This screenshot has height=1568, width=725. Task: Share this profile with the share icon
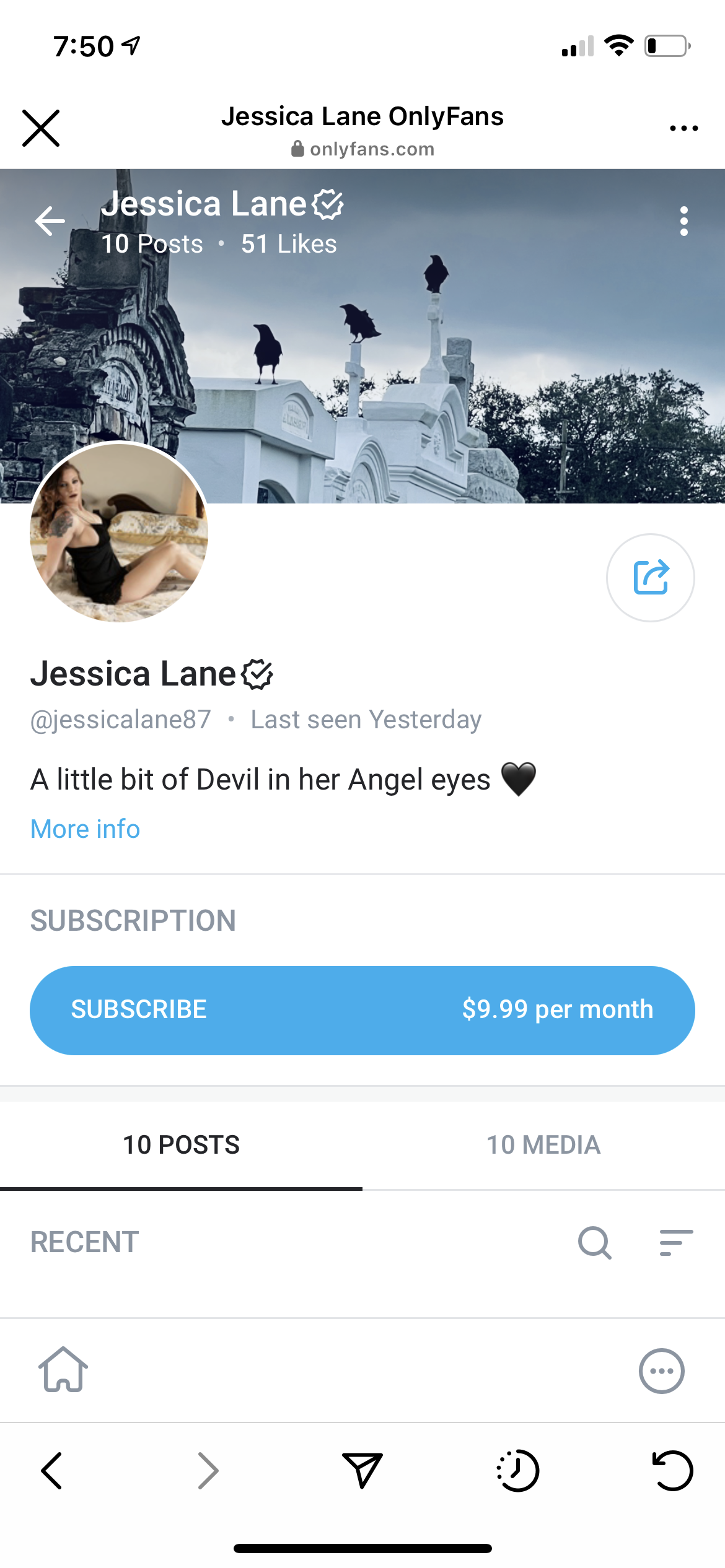tap(650, 577)
